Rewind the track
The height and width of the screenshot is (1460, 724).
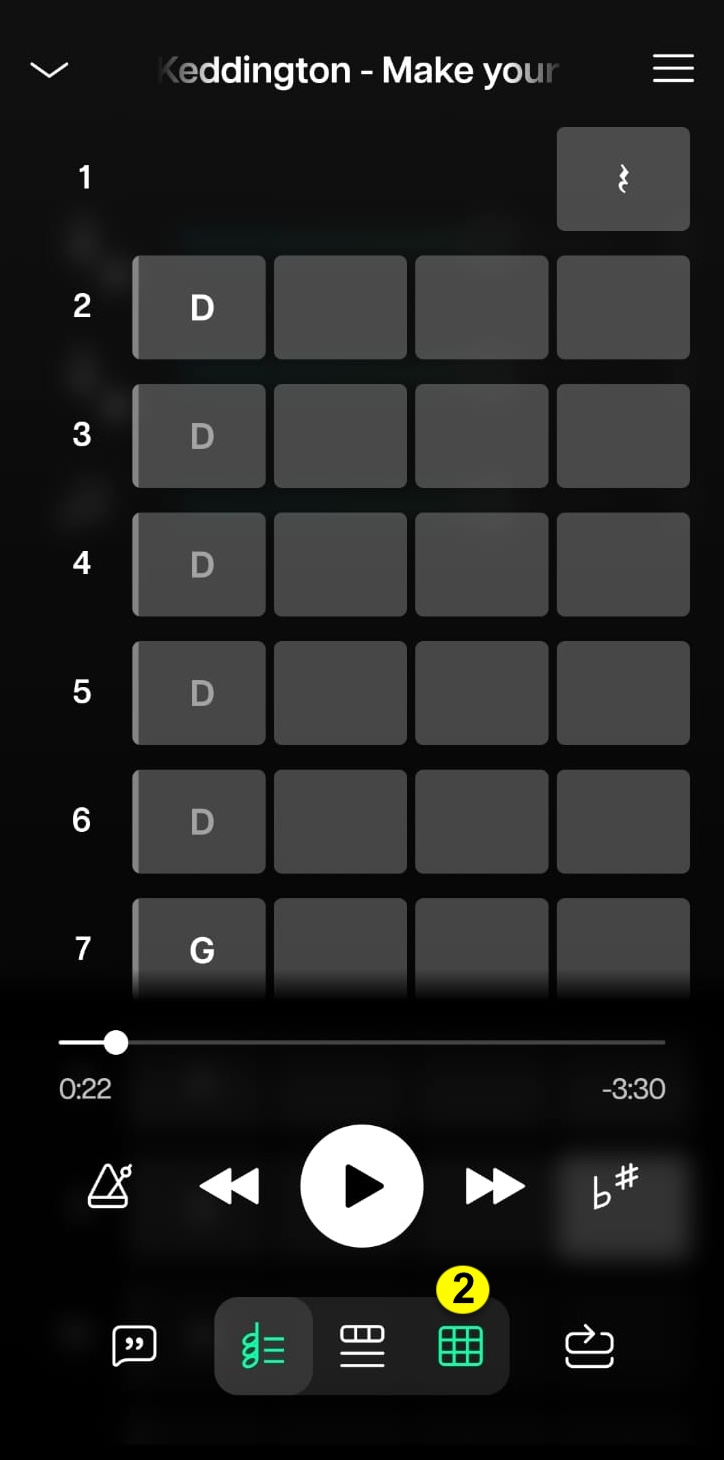229,1187
